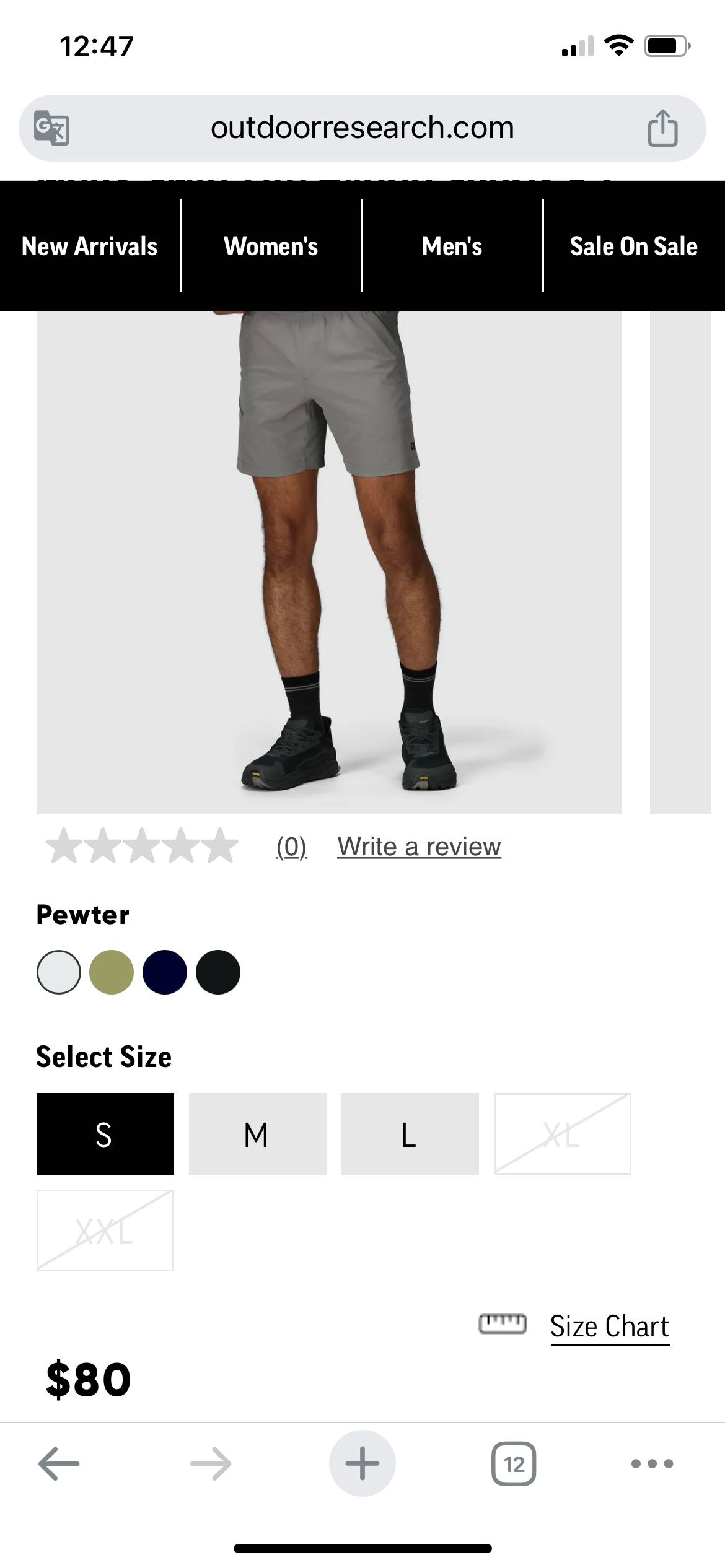Image resolution: width=725 pixels, height=1568 pixels.
Task: Share this page
Action: pos(662,128)
